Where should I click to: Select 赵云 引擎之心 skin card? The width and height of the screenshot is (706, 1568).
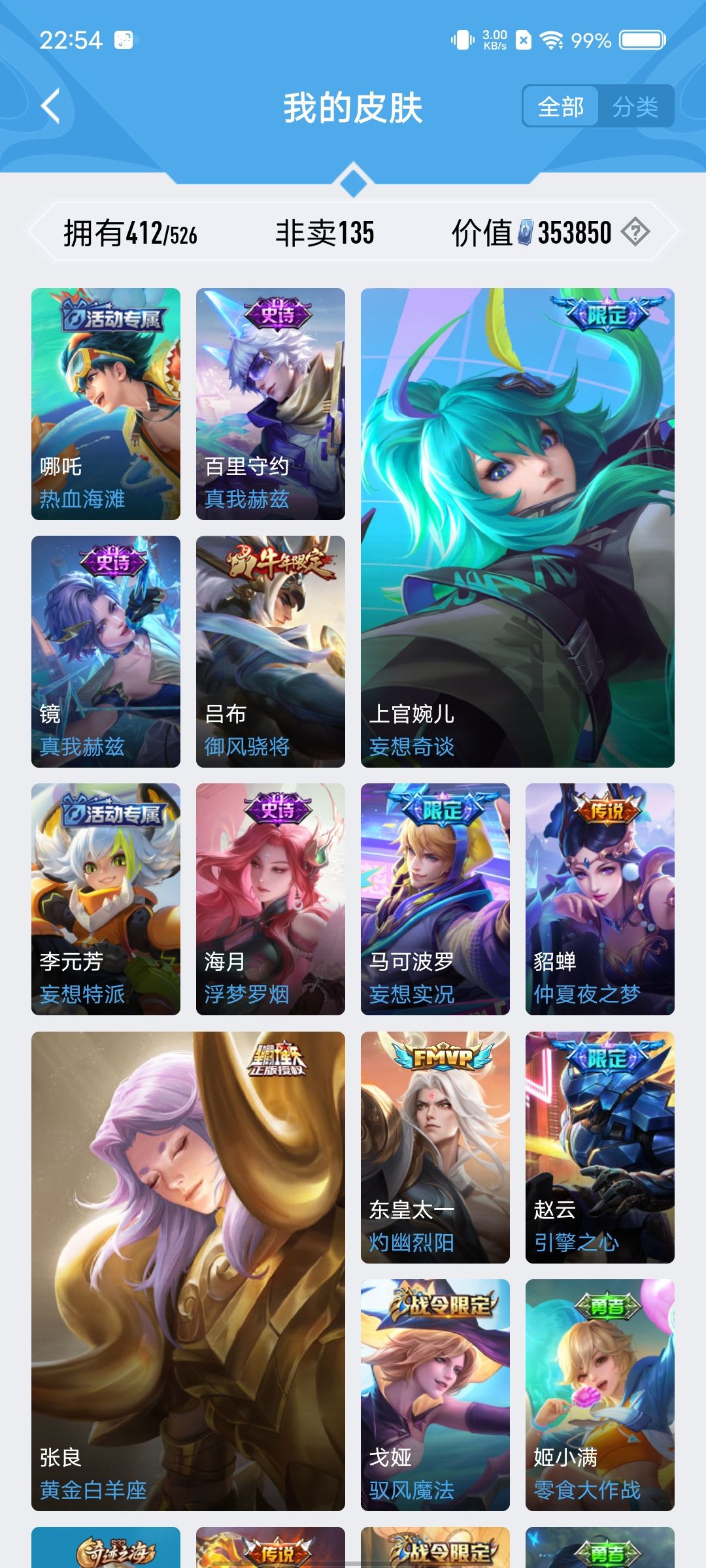pyautogui.click(x=600, y=1147)
